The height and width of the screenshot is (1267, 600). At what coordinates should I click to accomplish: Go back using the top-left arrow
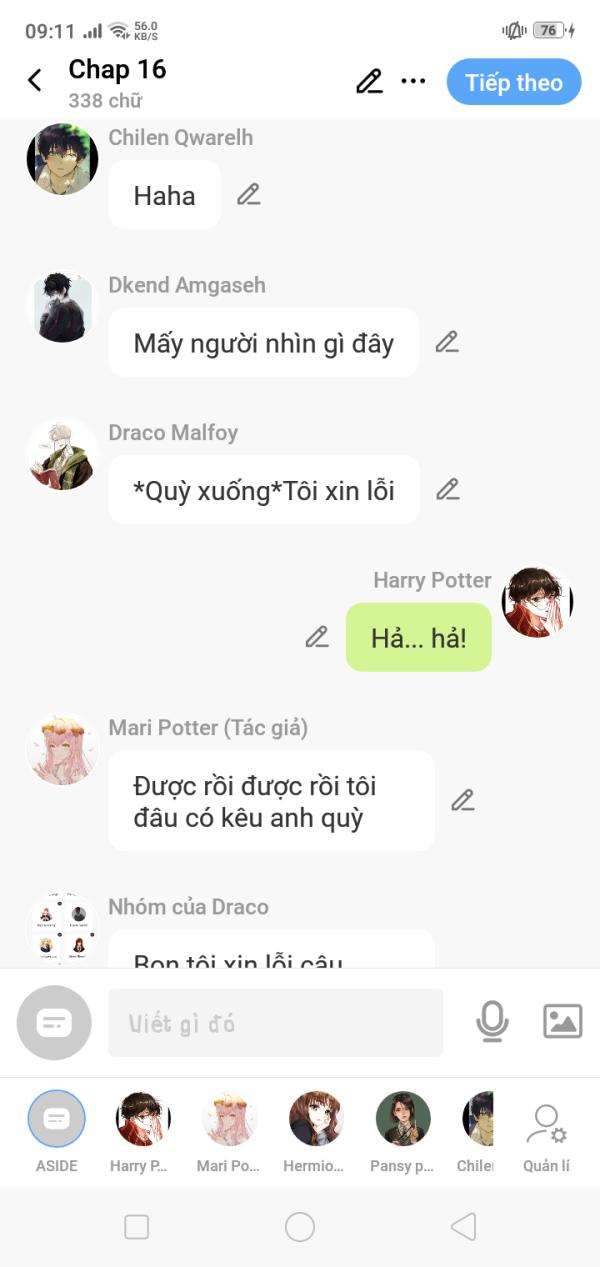[x=34, y=81]
